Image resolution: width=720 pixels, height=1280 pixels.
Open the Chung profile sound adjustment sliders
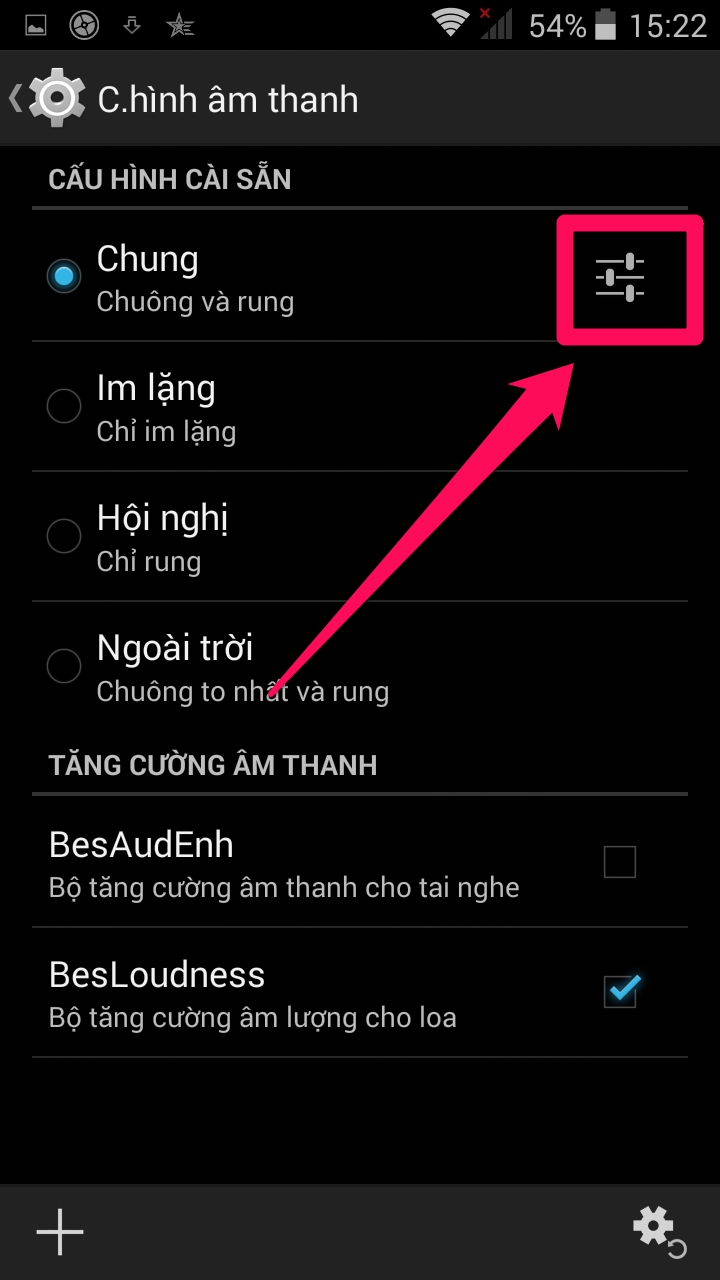[x=620, y=278]
